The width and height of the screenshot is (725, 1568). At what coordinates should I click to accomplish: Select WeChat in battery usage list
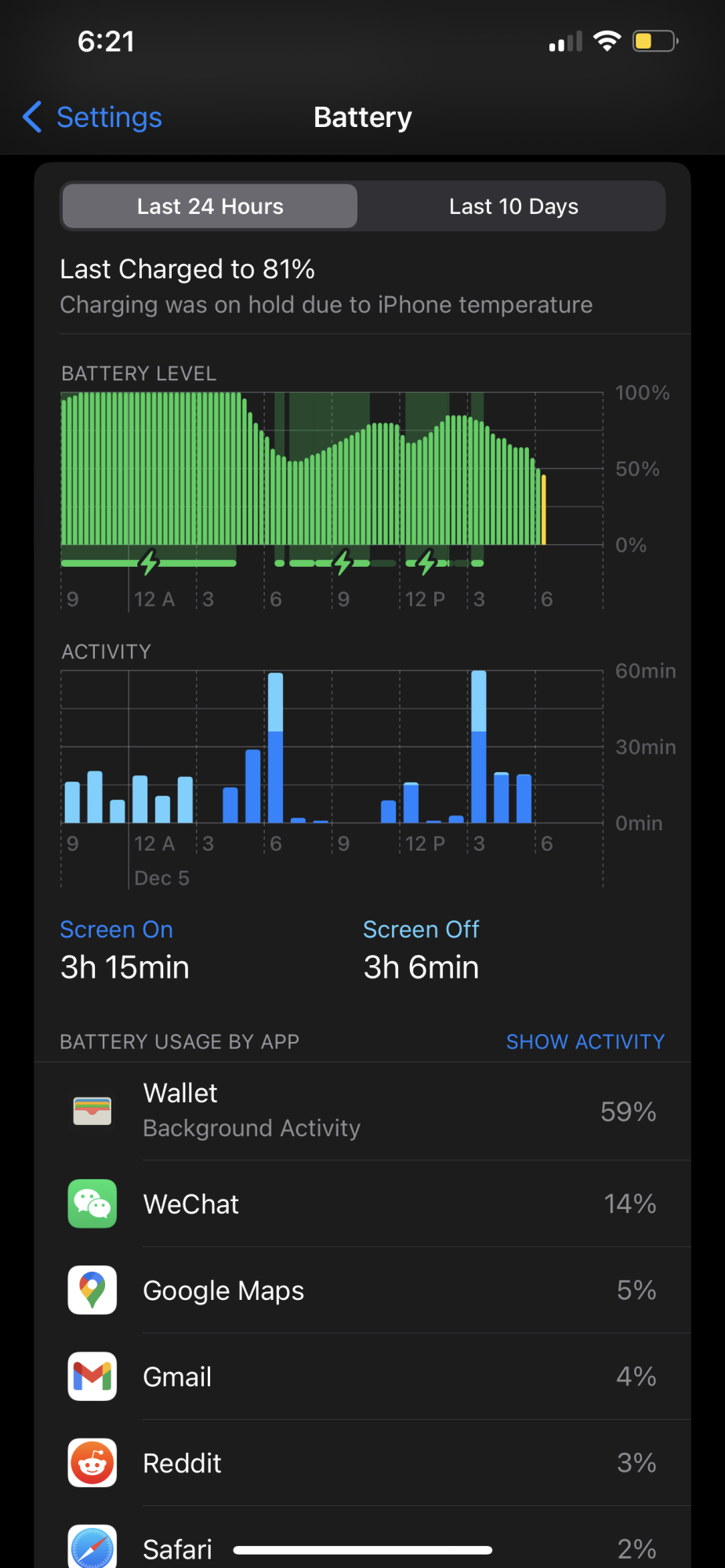(x=362, y=1203)
